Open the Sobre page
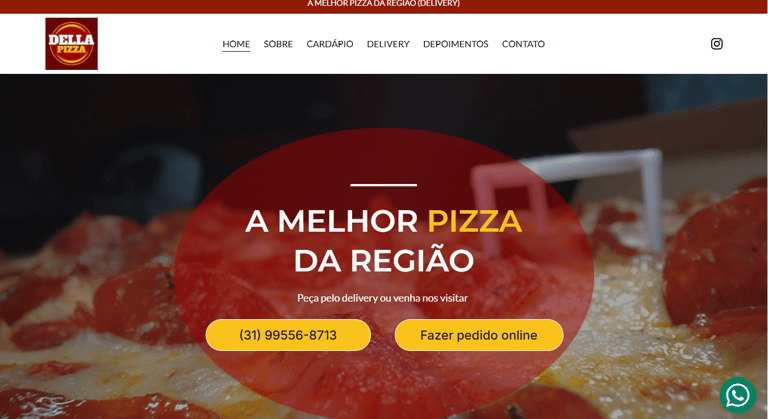The height and width of the screenshot is (419, 768). [x=278, y=44]
